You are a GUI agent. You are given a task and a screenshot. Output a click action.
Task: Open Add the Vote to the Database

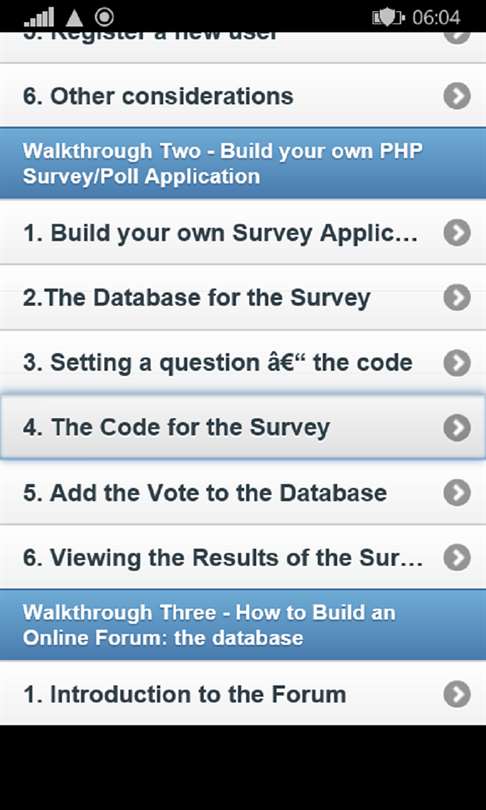pyautogui.click(x=243, y=492)
